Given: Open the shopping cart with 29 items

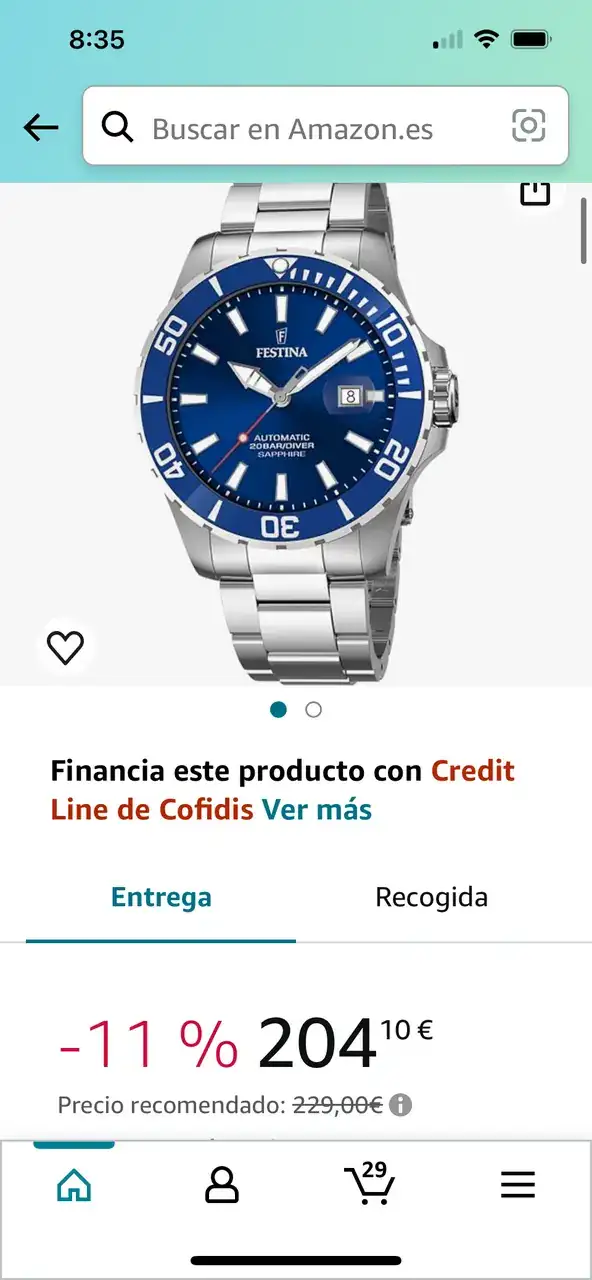Looking at the screenshot, I should [x=370, y=1184].
